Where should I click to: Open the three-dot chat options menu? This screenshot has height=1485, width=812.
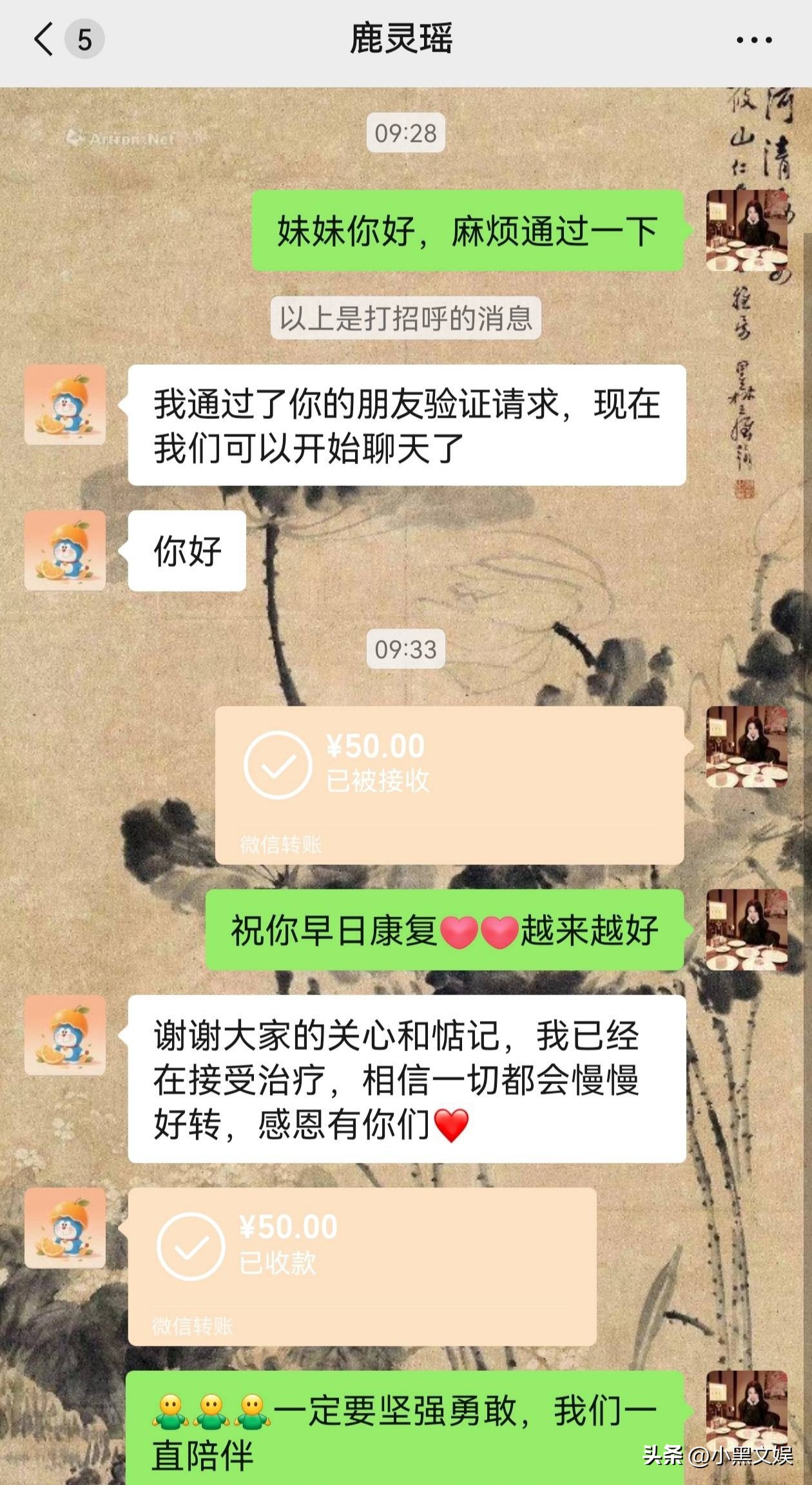pyautogui.click(x=754, y=40)
